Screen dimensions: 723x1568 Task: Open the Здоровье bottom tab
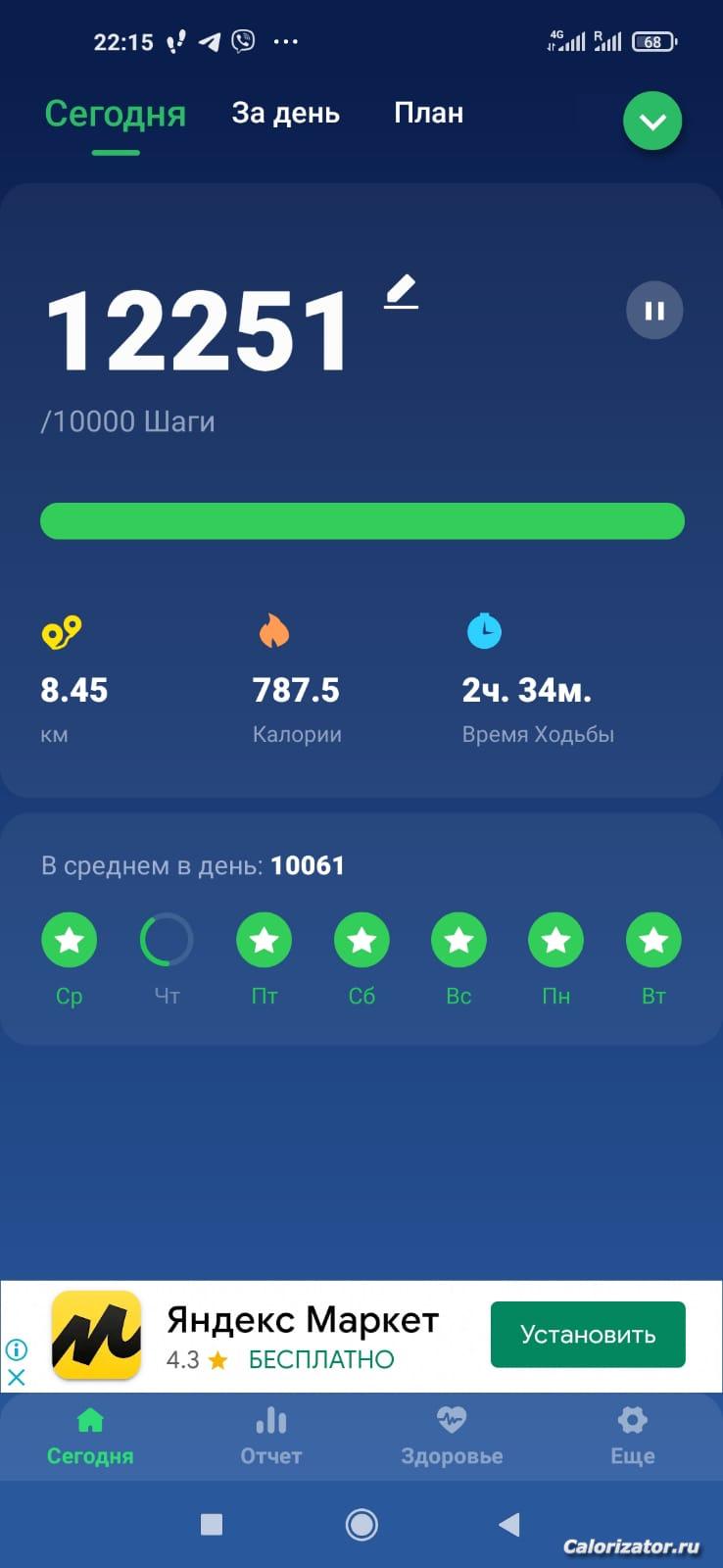pyautogui.click(x=452, y=1436)
